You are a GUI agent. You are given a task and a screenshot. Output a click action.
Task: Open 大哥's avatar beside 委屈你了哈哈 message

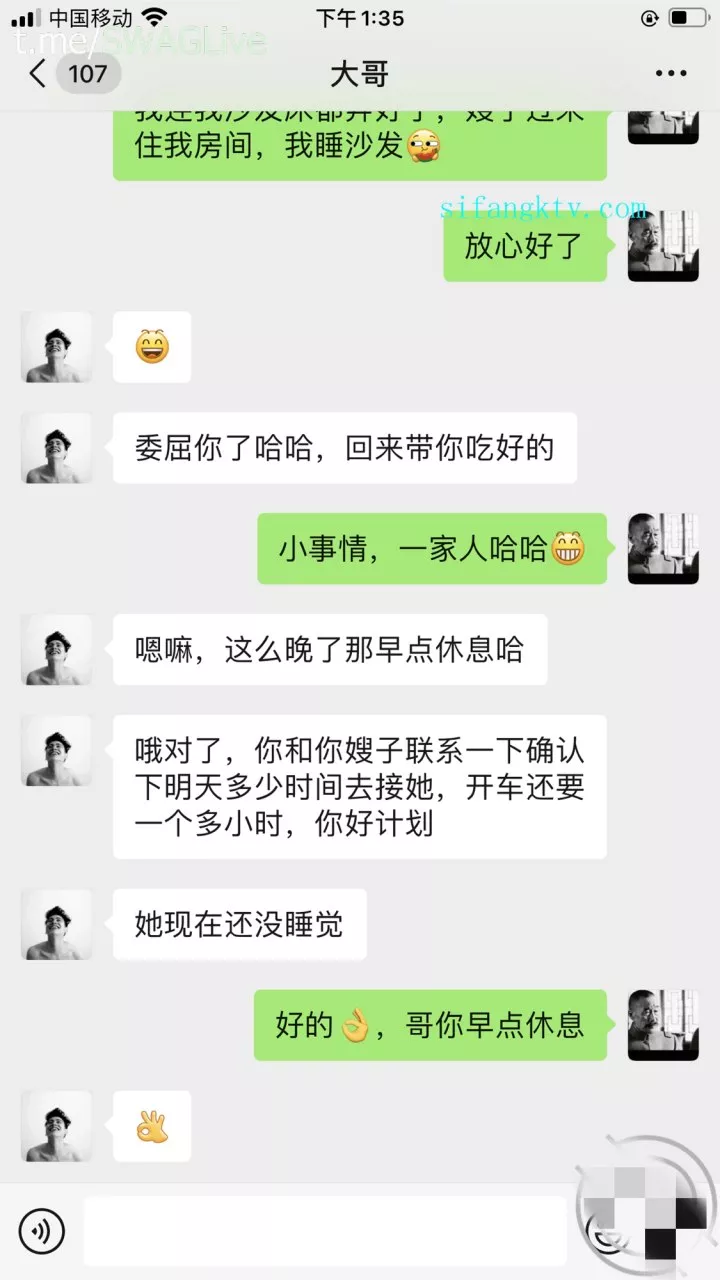[x=56, y=448]
